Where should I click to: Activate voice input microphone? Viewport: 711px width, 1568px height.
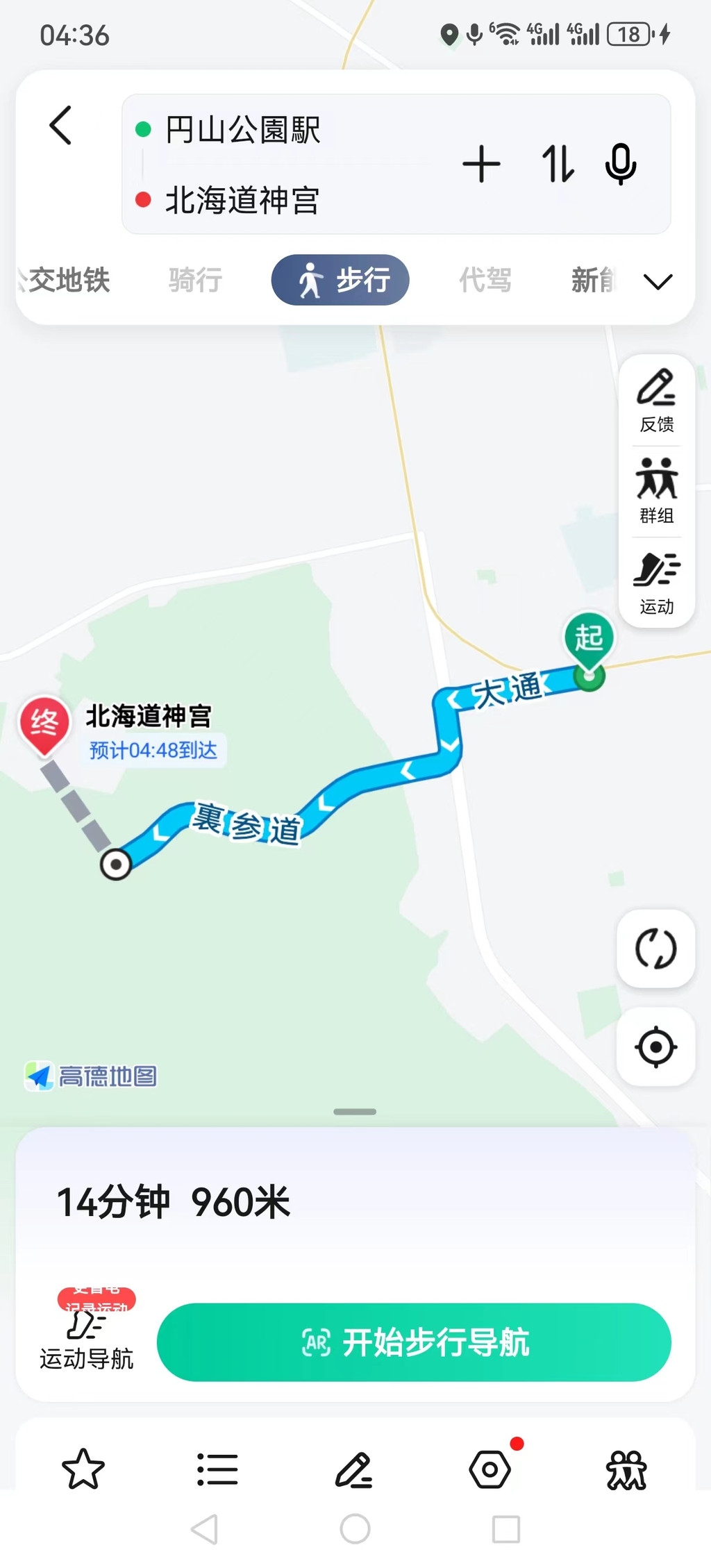click(x=620, y=165)
